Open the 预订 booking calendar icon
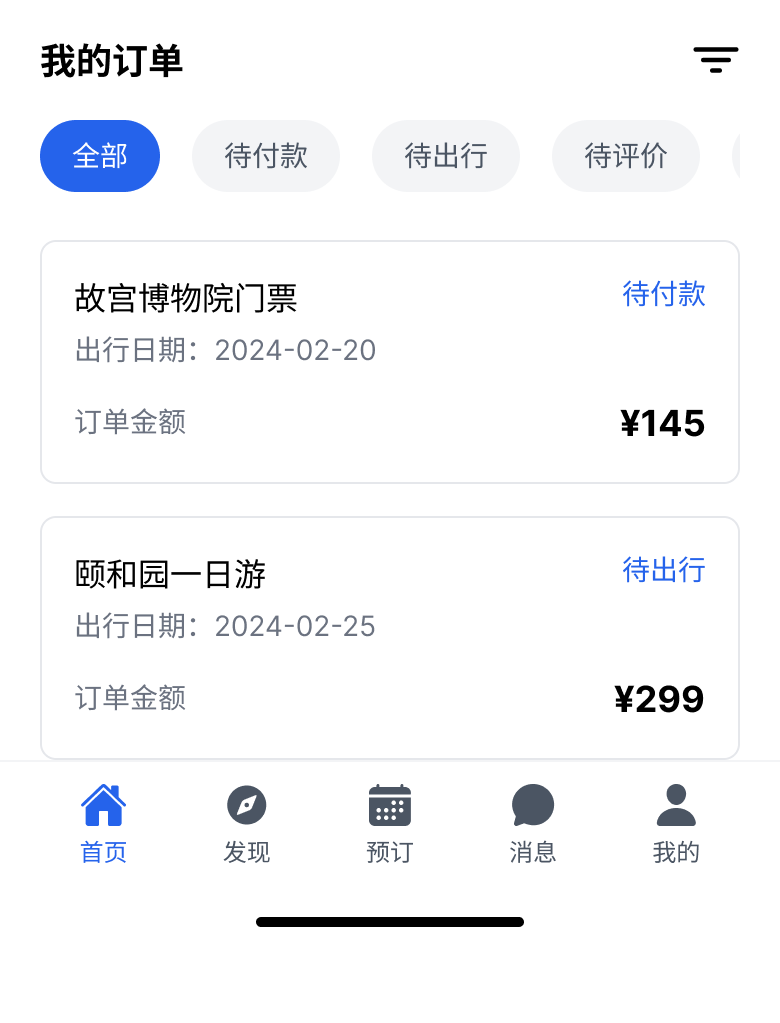This screenshot has height=1023, width=780. 390,805
